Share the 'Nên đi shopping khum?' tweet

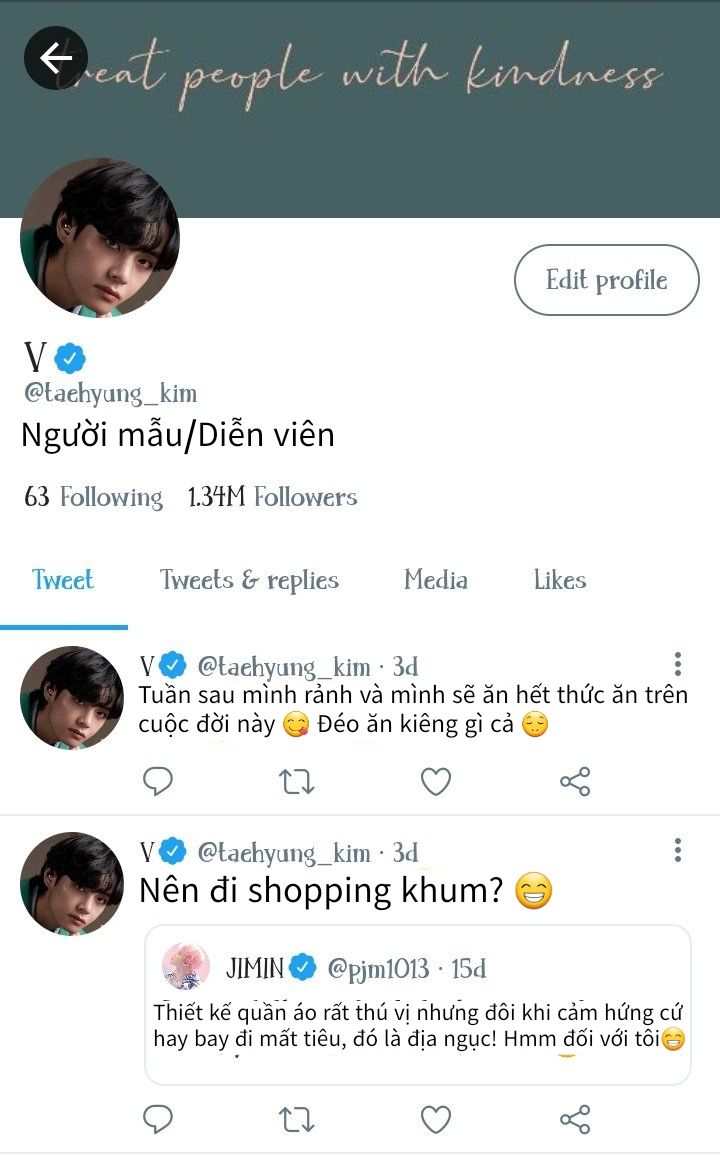point(575,1119)
